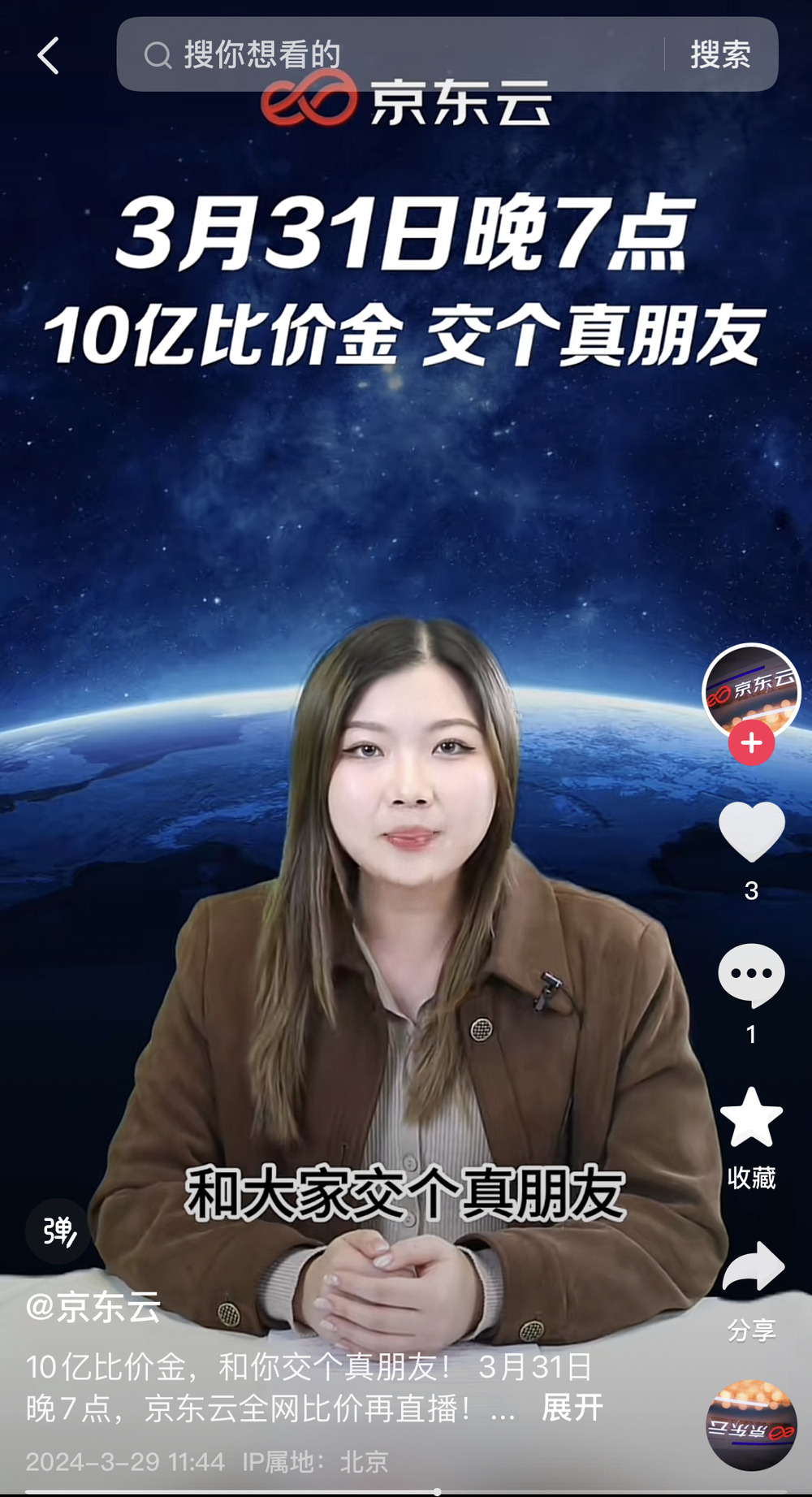The height and width of the screenshot is (1497, 812).
Task: Like this video with the heart icon
Action: pyautogui.click(x=751, y=832)
